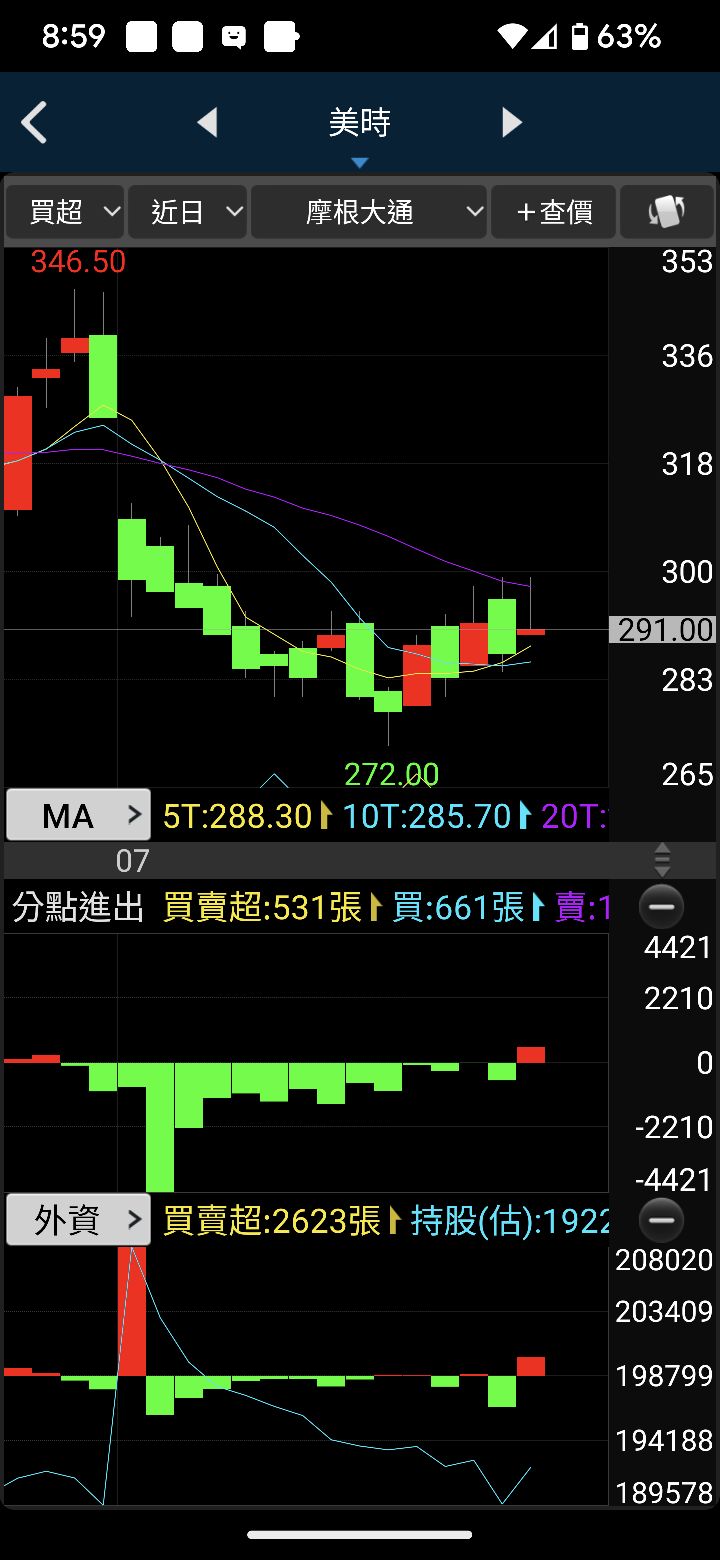This screenshot has width=720, height=1560.
Task: Switch to the next stock
Action: pyautogui.click(x=511, y=123)
